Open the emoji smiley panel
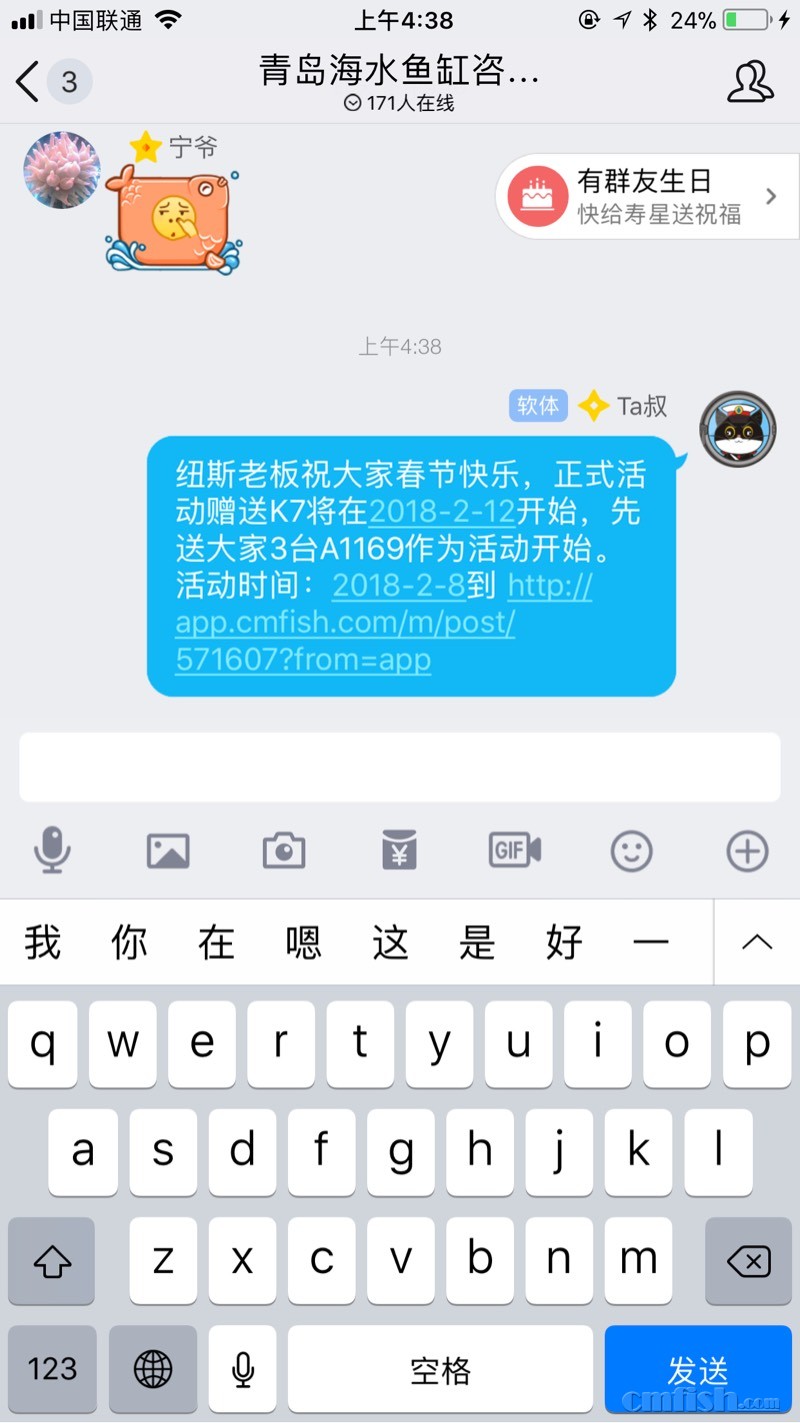This screenshot has height=1423, width=800. (x=631, y=851)
